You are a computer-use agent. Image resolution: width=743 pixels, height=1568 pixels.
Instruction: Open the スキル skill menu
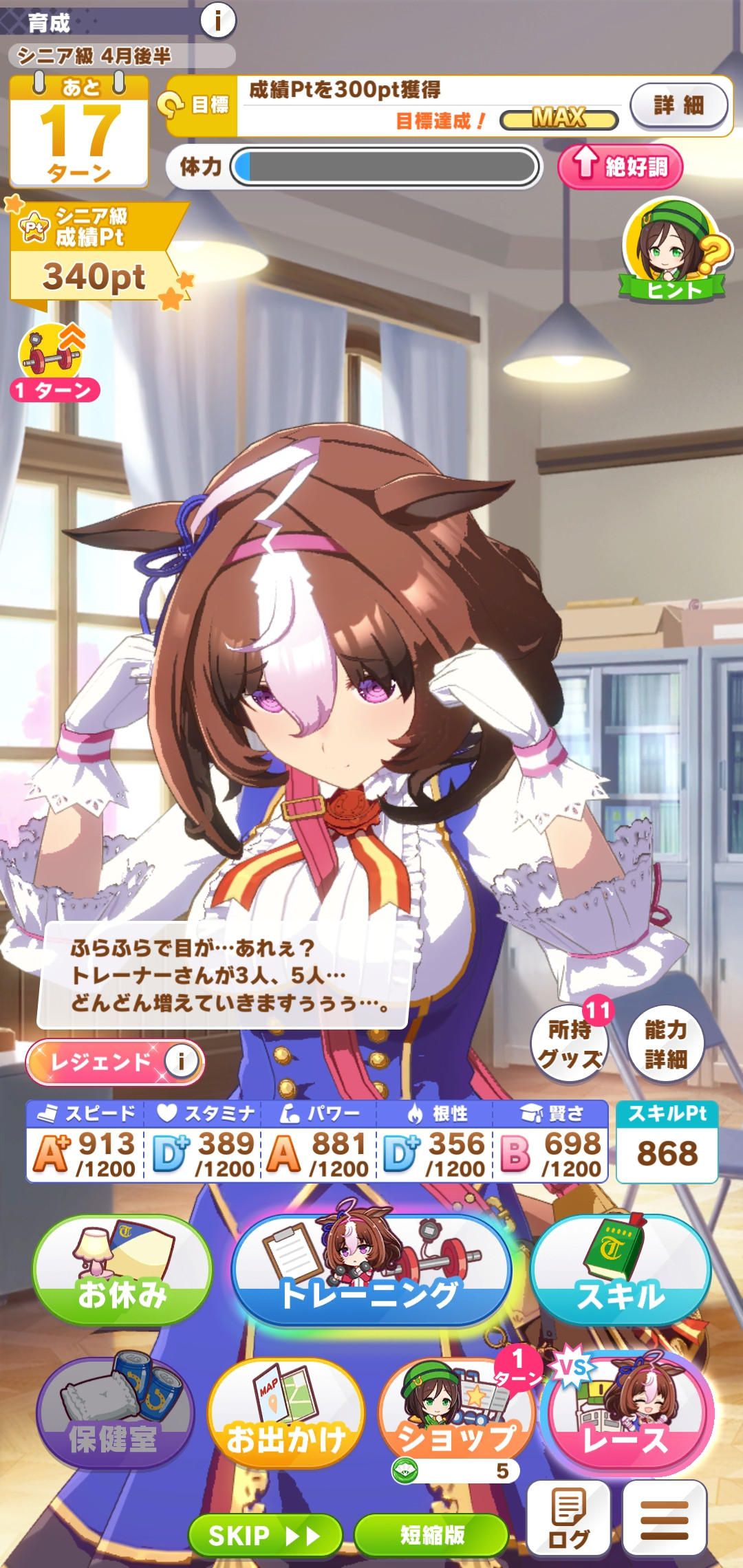coord(621,1271)
